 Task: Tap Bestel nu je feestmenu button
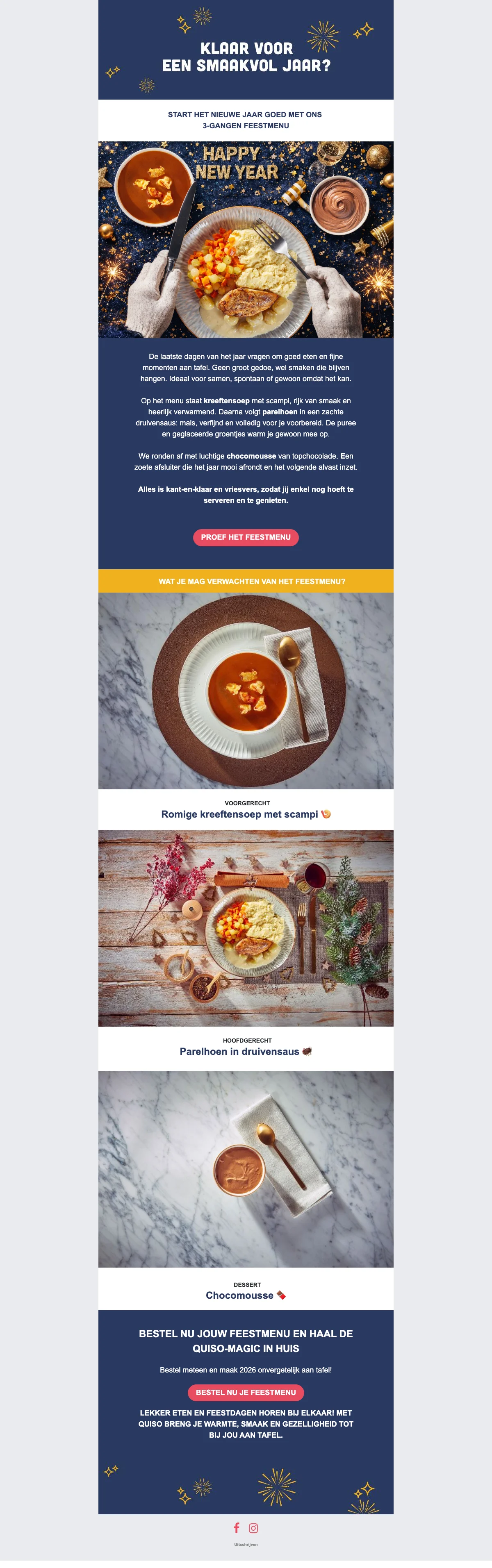pos(246,1392)
